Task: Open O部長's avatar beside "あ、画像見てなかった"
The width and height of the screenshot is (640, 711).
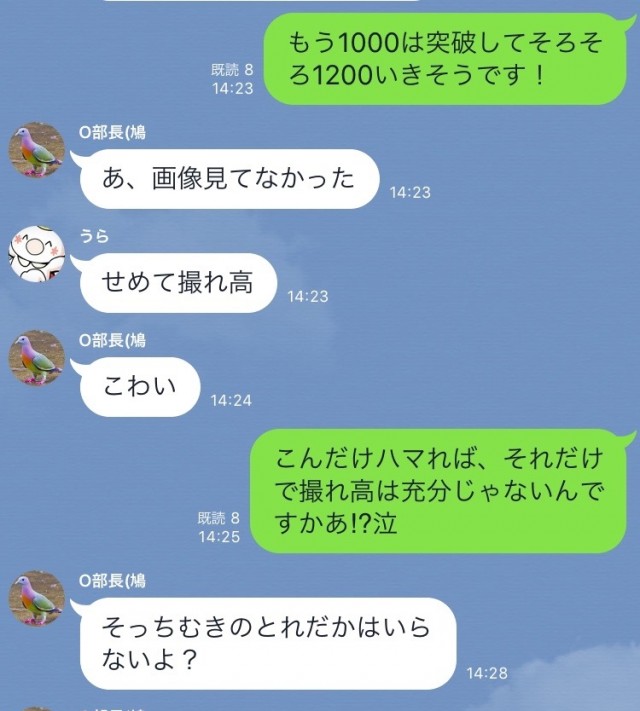Action: point(37,152)
